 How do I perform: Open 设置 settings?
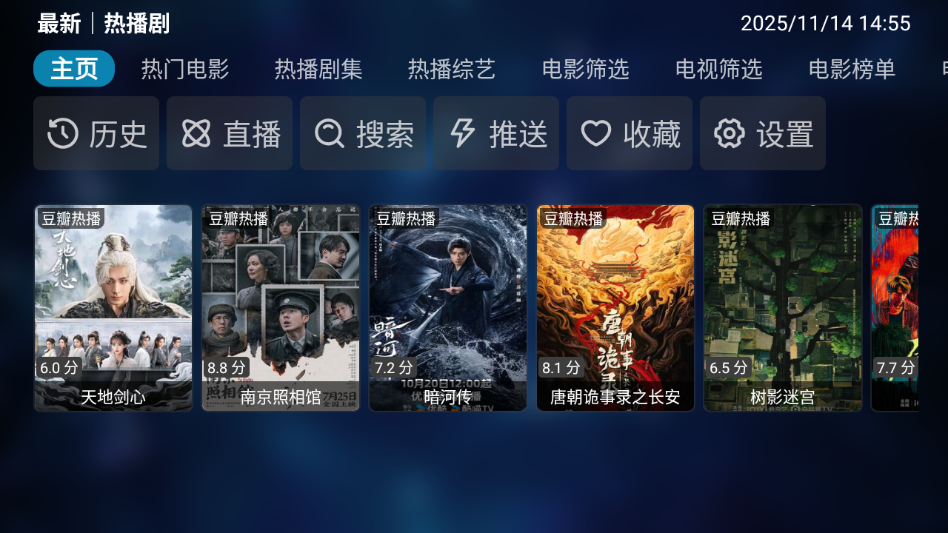pyautogui.click(x=763, y=134)
